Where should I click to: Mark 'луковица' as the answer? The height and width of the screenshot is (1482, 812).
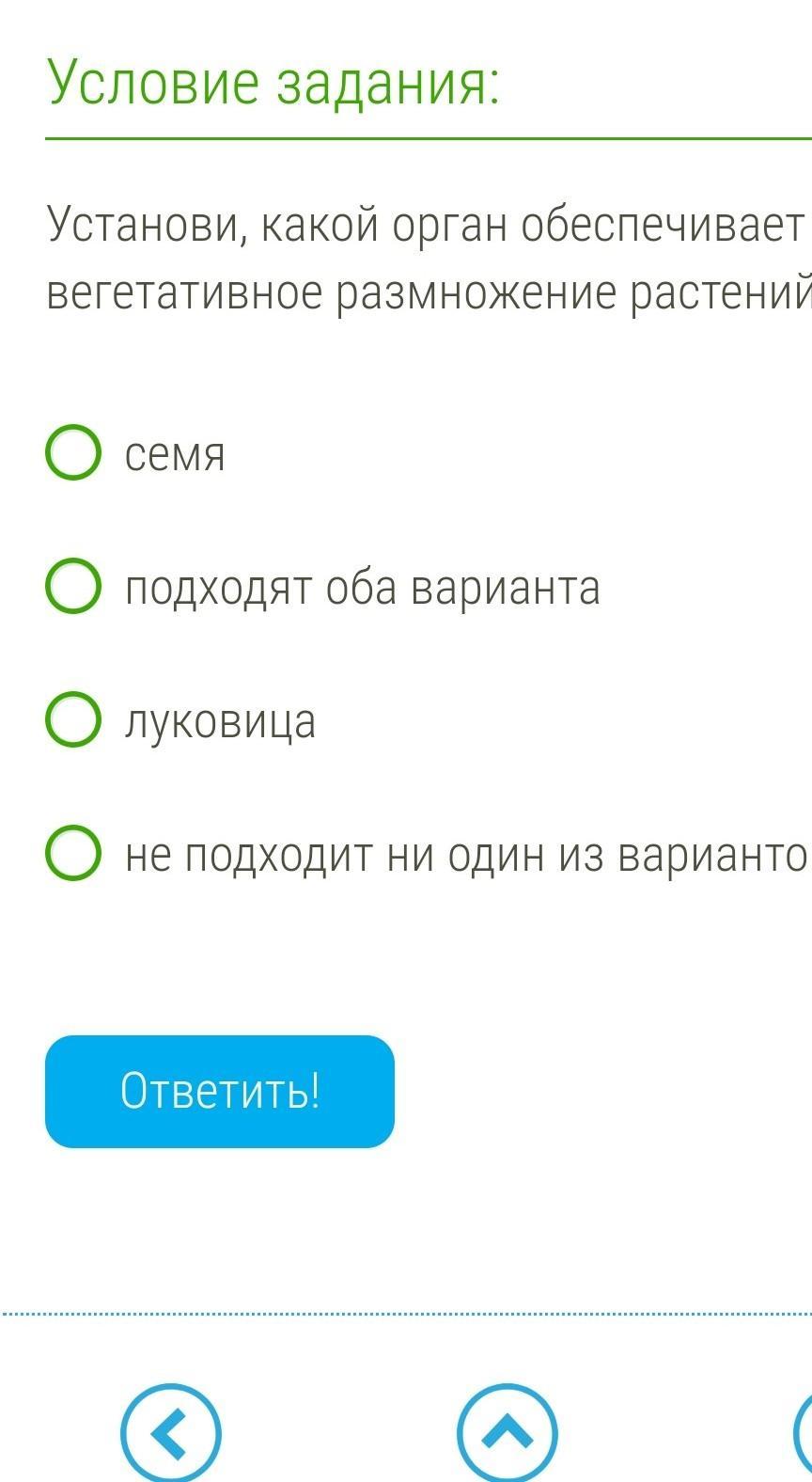73,720
